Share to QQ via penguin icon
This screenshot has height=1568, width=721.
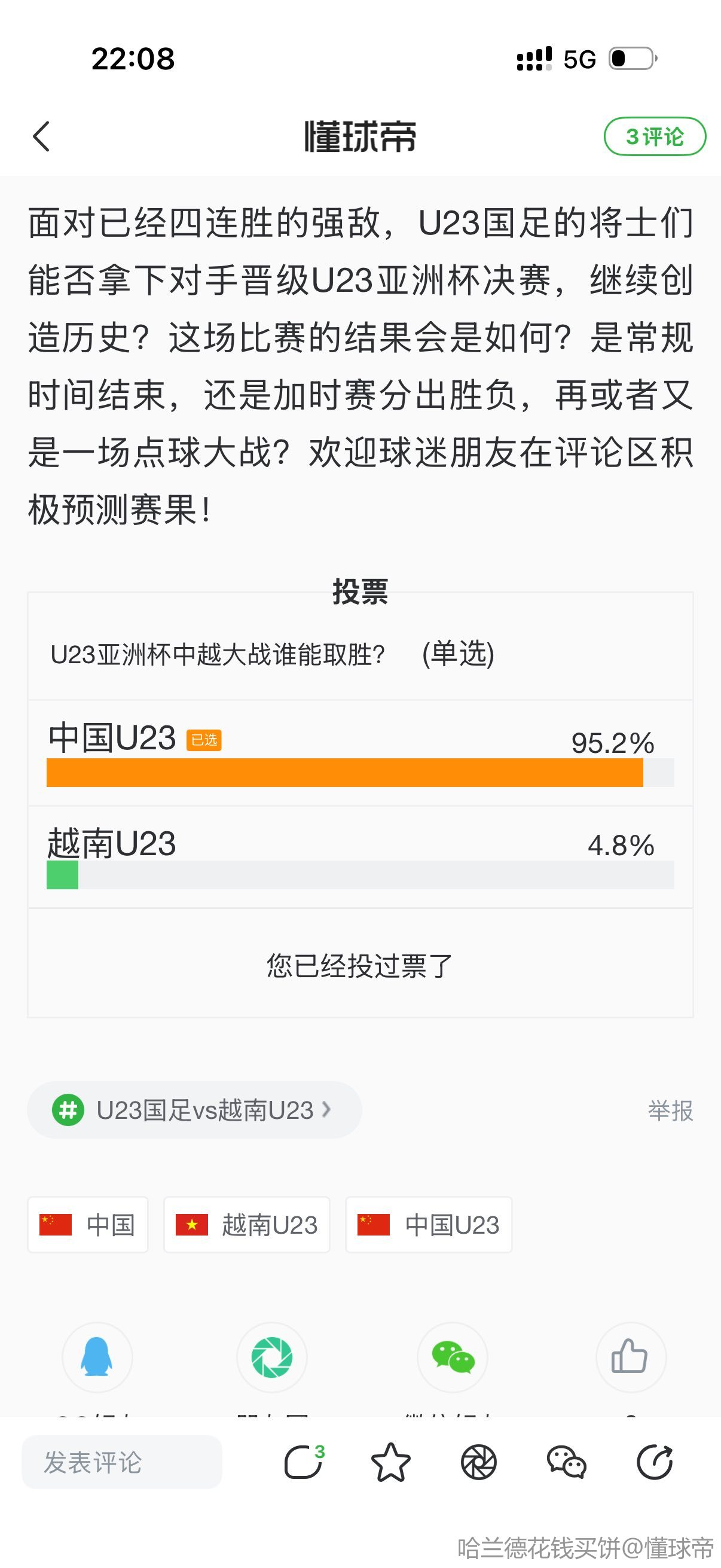(97, 1357)
